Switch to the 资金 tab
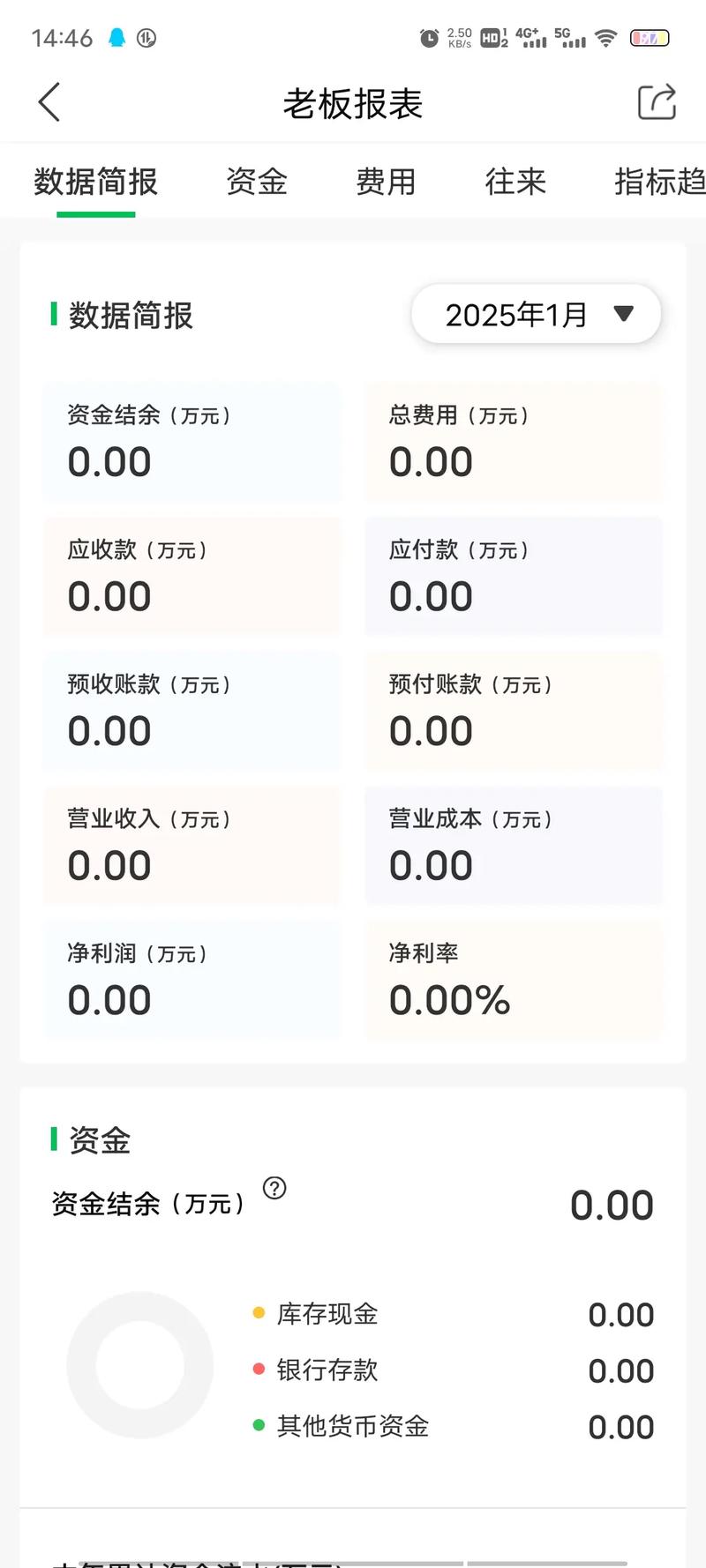The width and height of the screenshot is (706, 1568). coord(257,182)
